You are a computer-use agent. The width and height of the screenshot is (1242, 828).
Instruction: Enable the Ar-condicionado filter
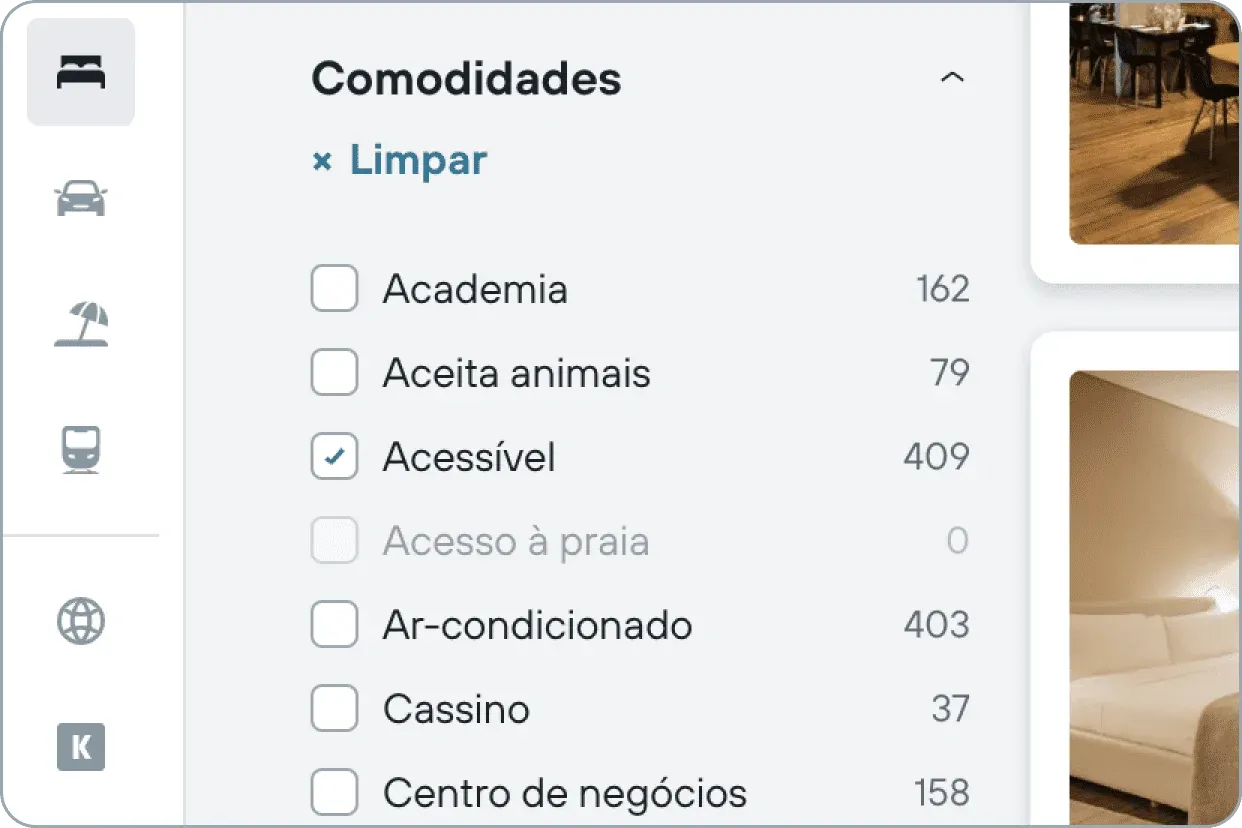point(334,626)
